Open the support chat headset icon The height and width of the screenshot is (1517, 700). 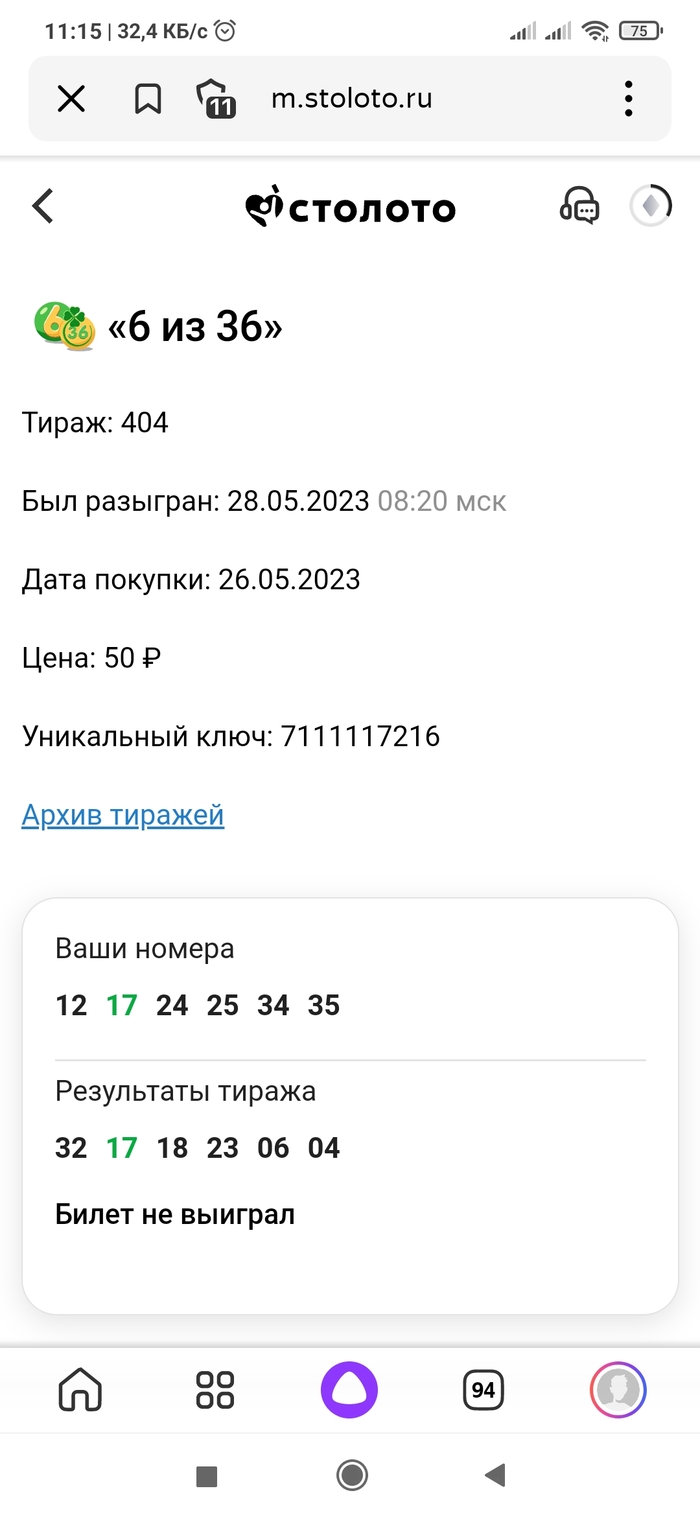[579, 206]
